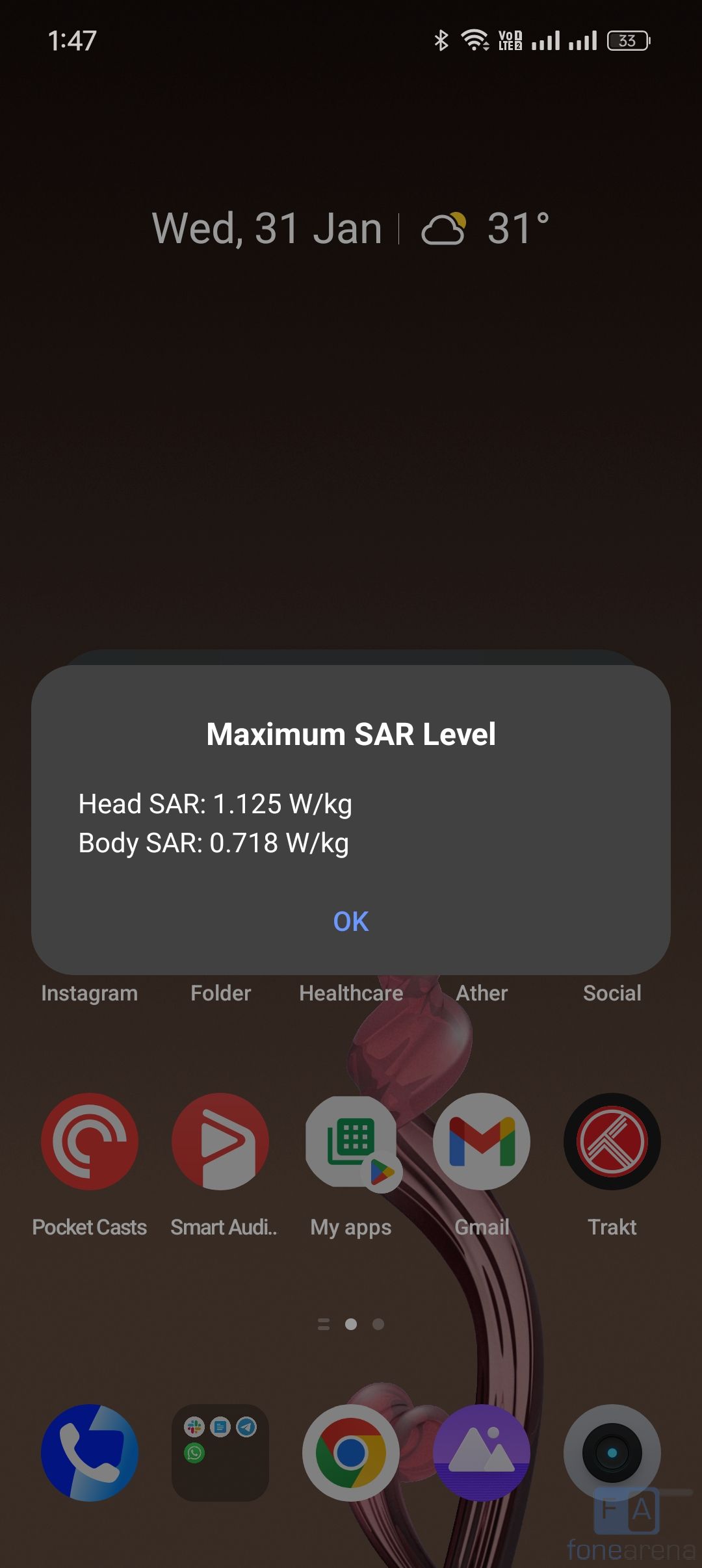Launch Chrome browser

pos(351,1452)
